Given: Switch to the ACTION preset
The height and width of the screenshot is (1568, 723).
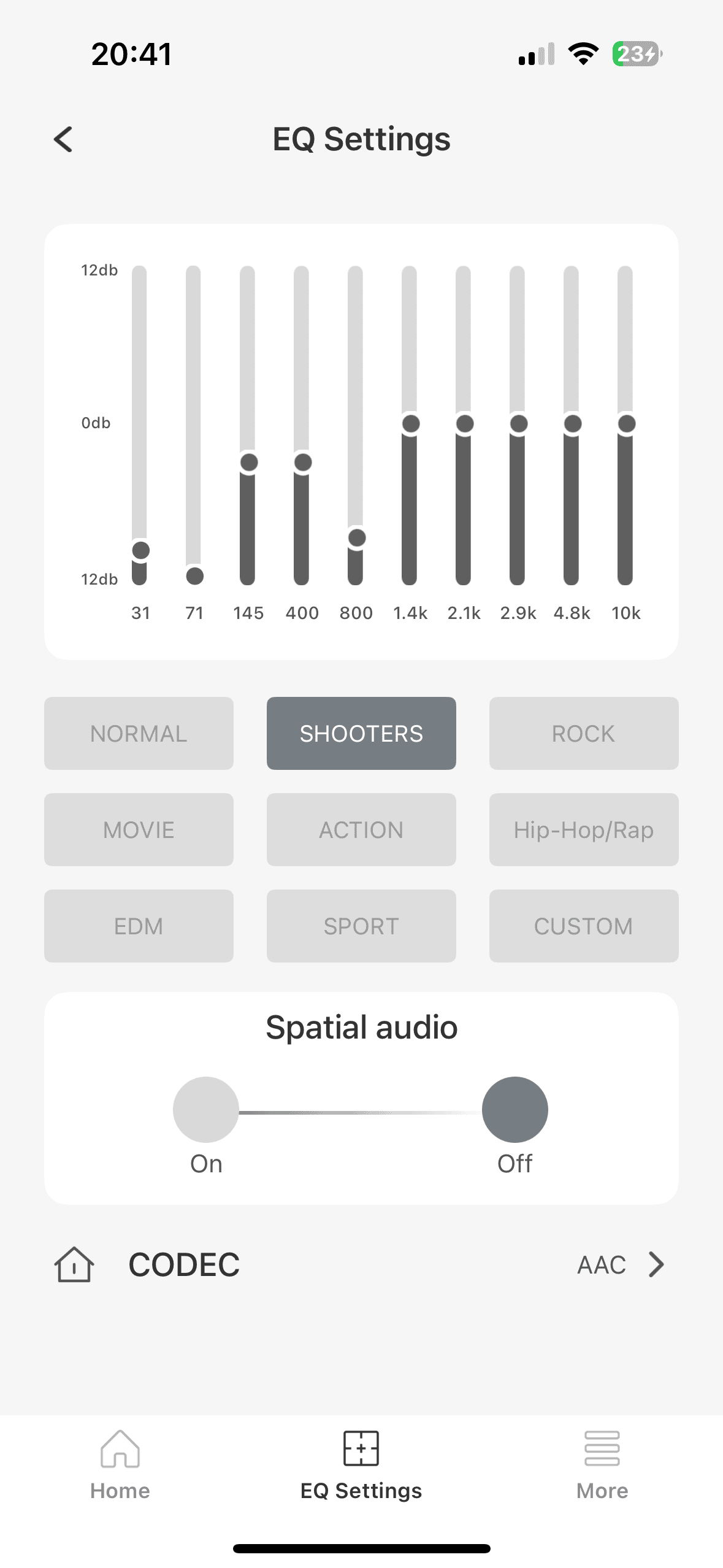Looking at the screenshot, I should click(361, 829).
